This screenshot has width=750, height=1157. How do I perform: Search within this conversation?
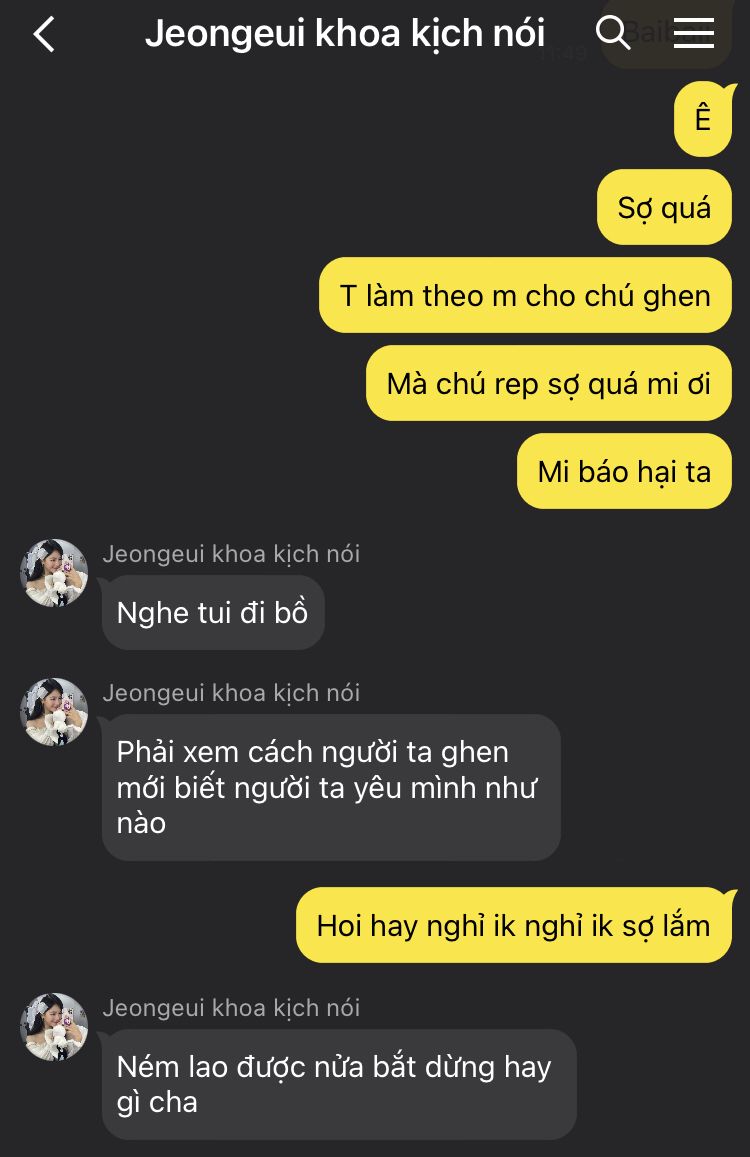(x=613, y=32)
